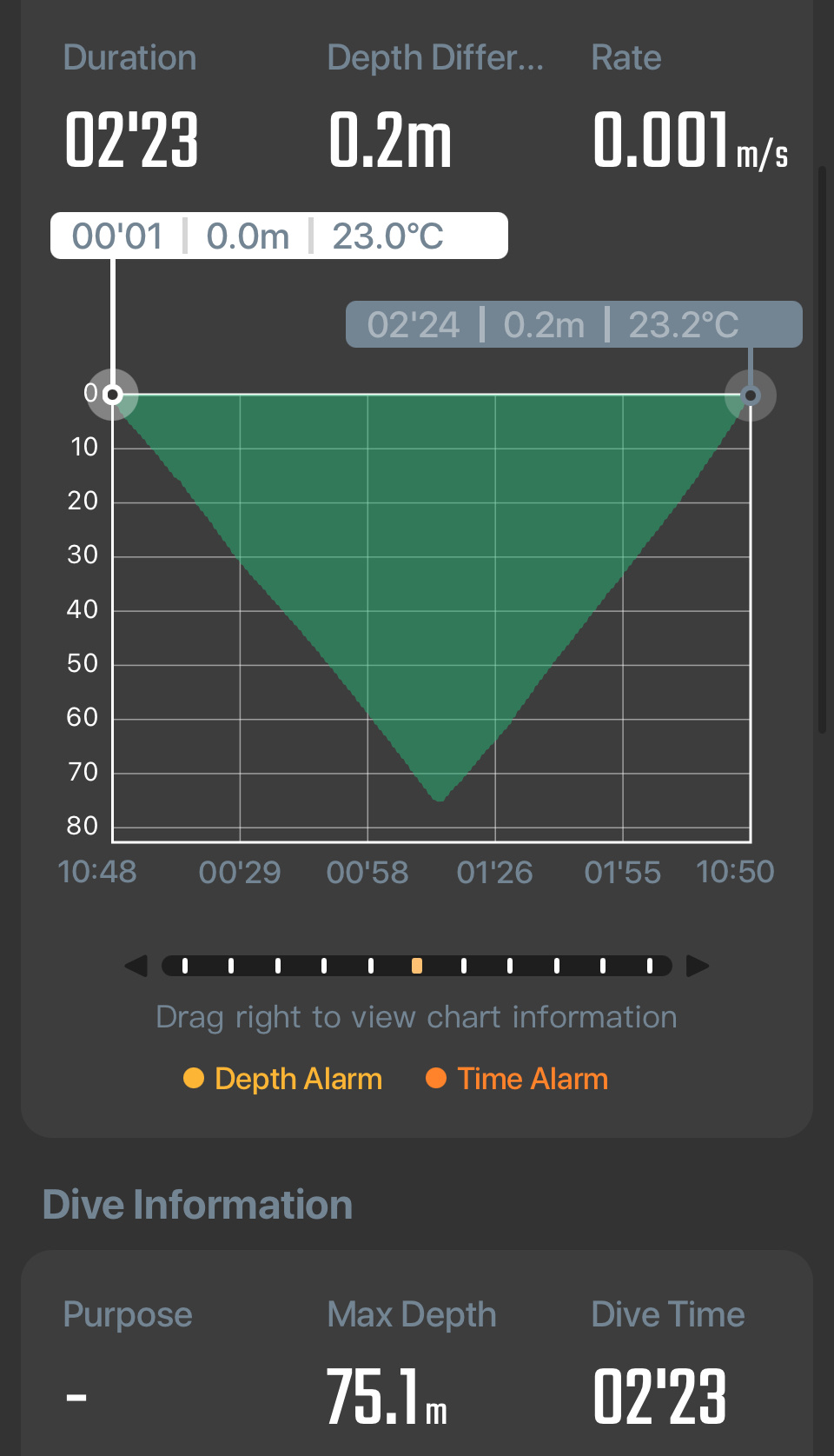Image resolution: width=834 pixels, height=1456 pixels.
Task: Tap the left arrow beside the chart scrubber
Action: coord(136,966)
